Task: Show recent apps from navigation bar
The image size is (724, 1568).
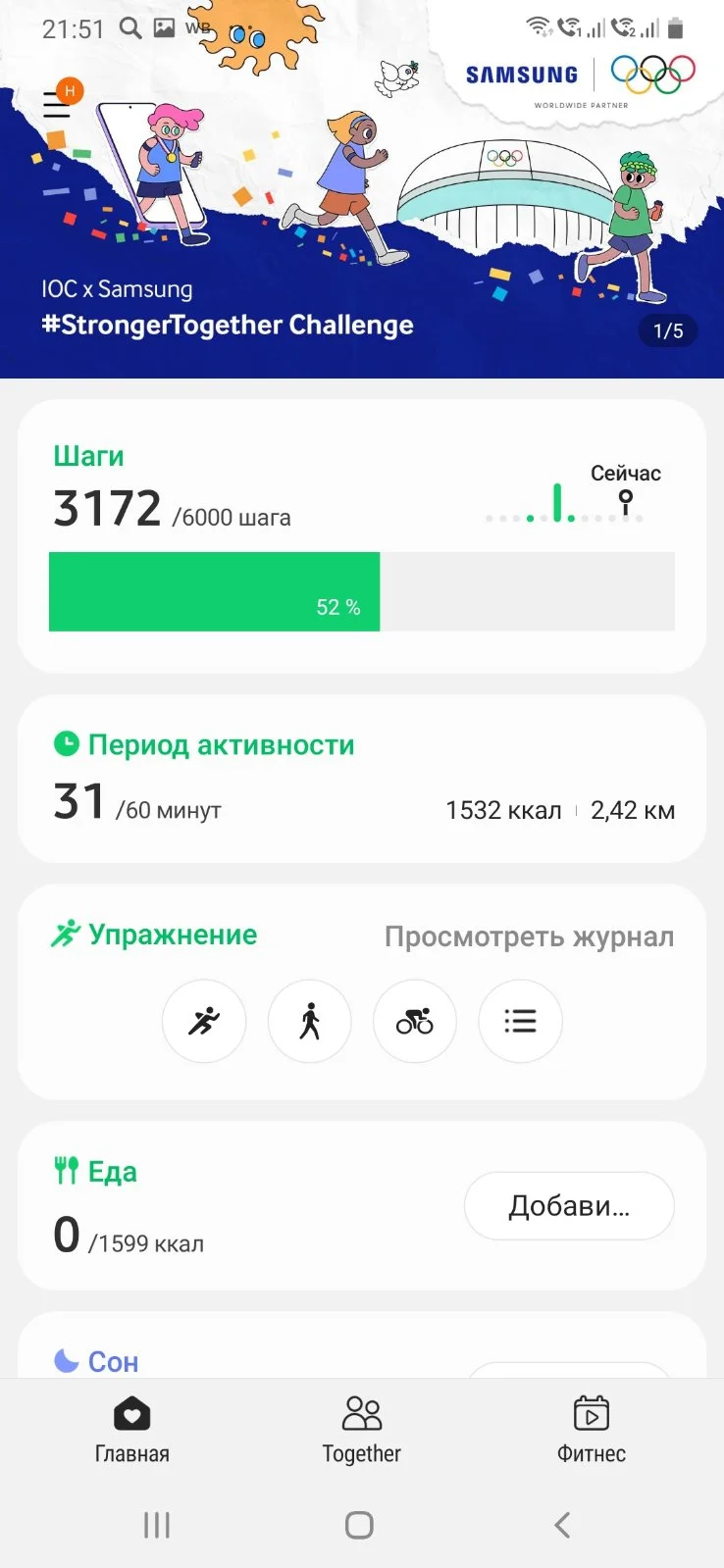Action: point(157,1525)
